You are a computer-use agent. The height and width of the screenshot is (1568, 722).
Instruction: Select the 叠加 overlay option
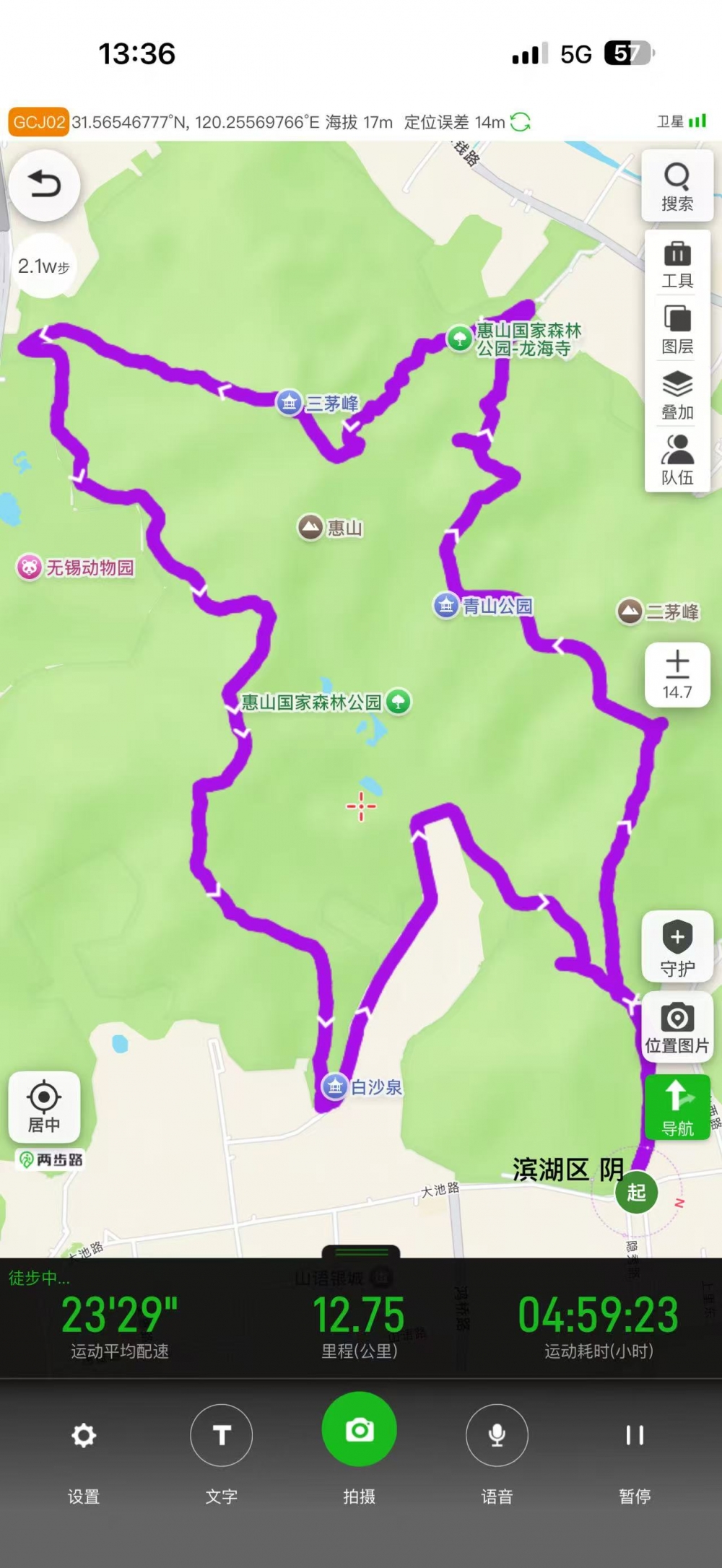pyautogui.click(x=677, y=395)
